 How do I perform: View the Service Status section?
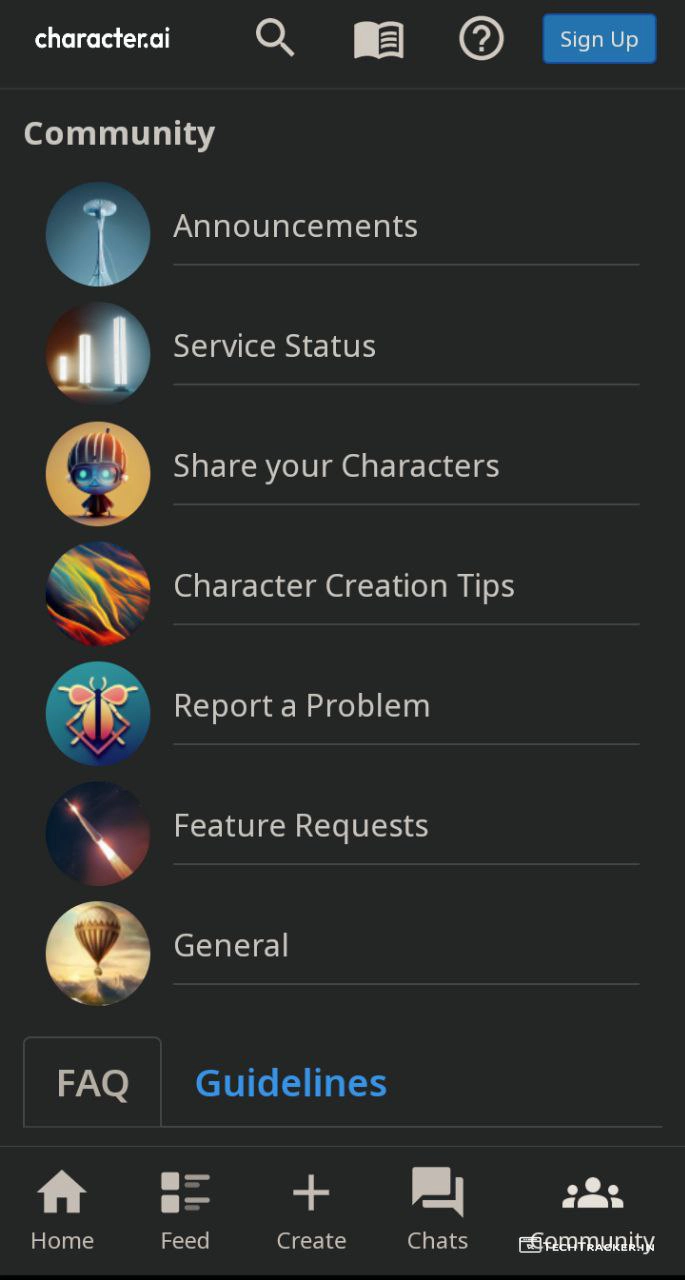(275, 346)
